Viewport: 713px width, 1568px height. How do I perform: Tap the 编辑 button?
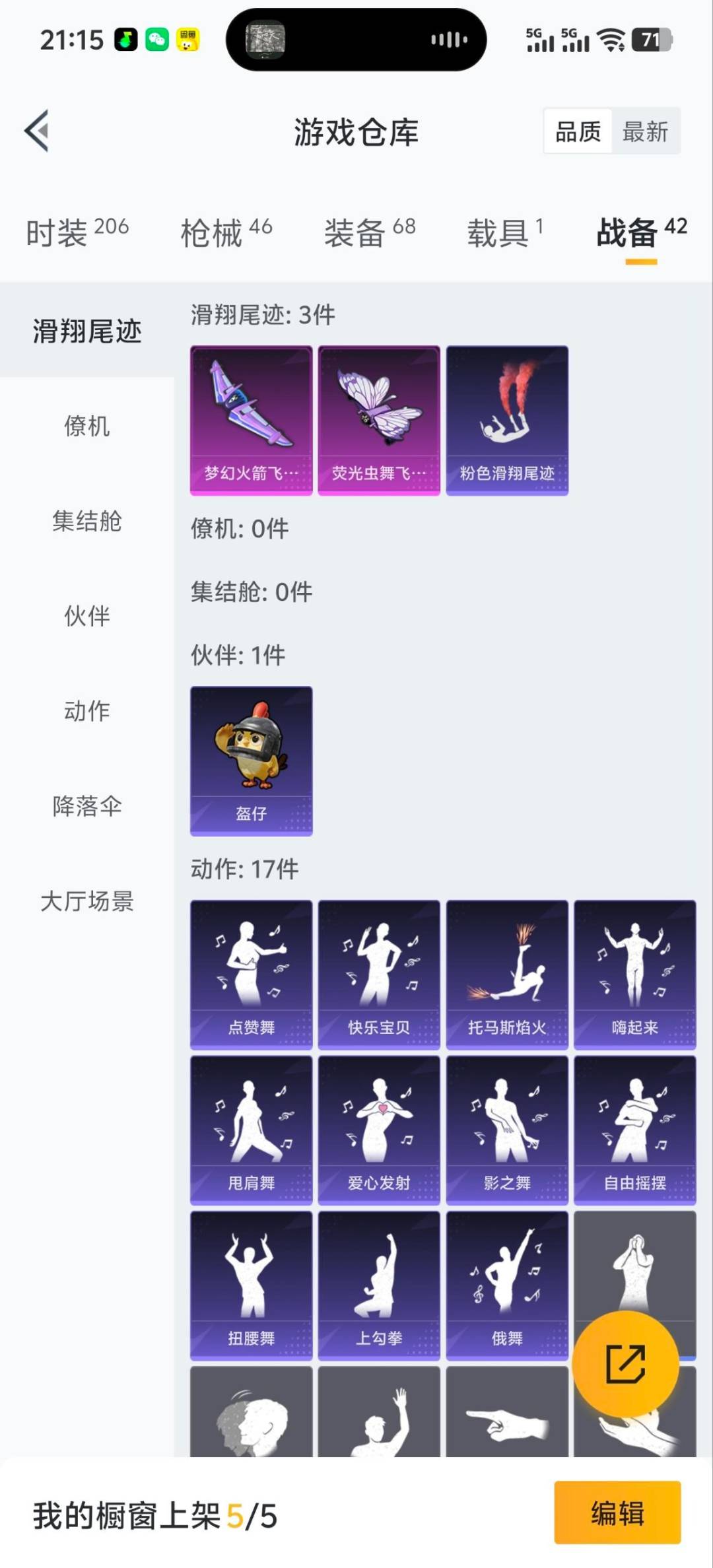coord(617,1513)
